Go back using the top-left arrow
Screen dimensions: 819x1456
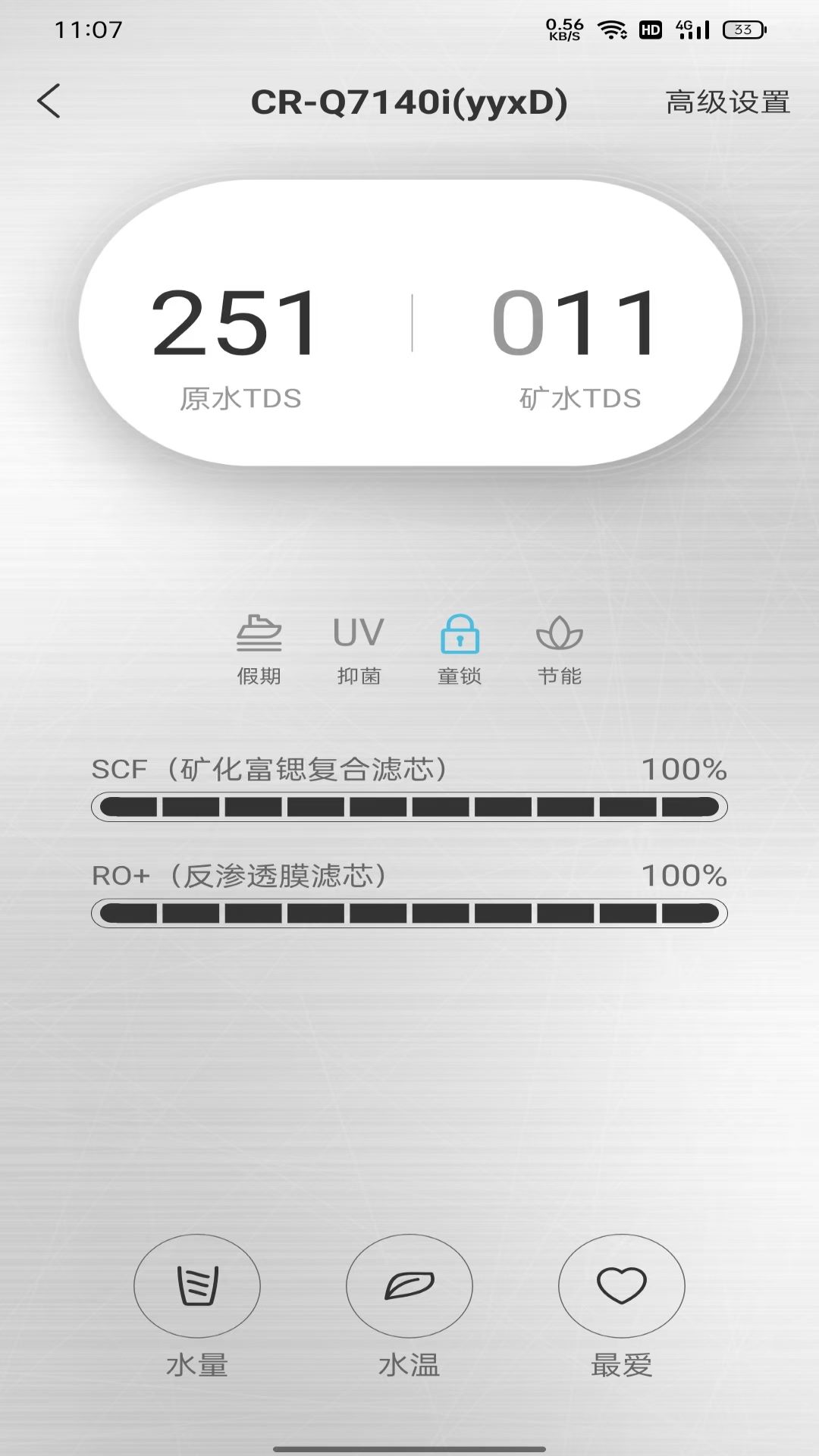coord(49,102)
